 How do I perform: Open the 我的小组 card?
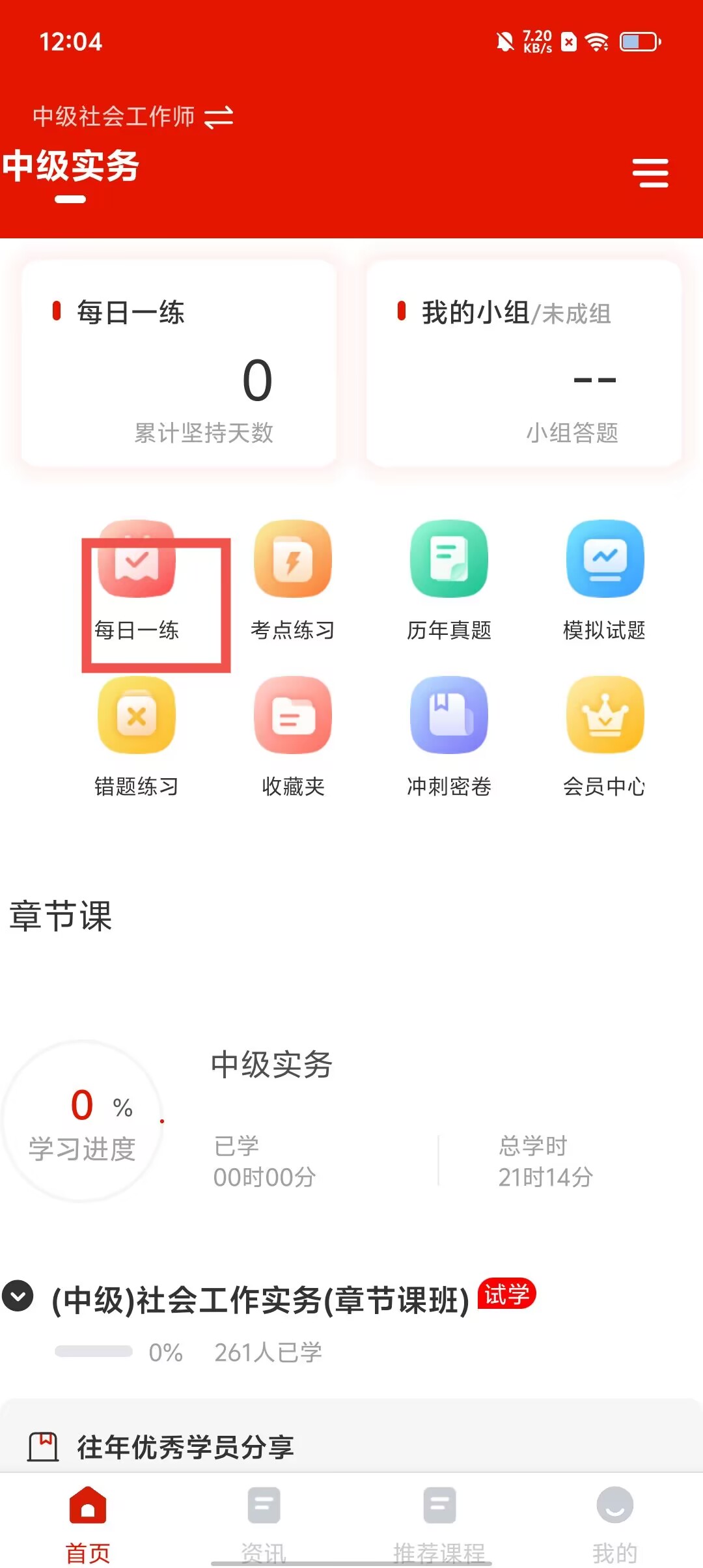coord(523,363)
